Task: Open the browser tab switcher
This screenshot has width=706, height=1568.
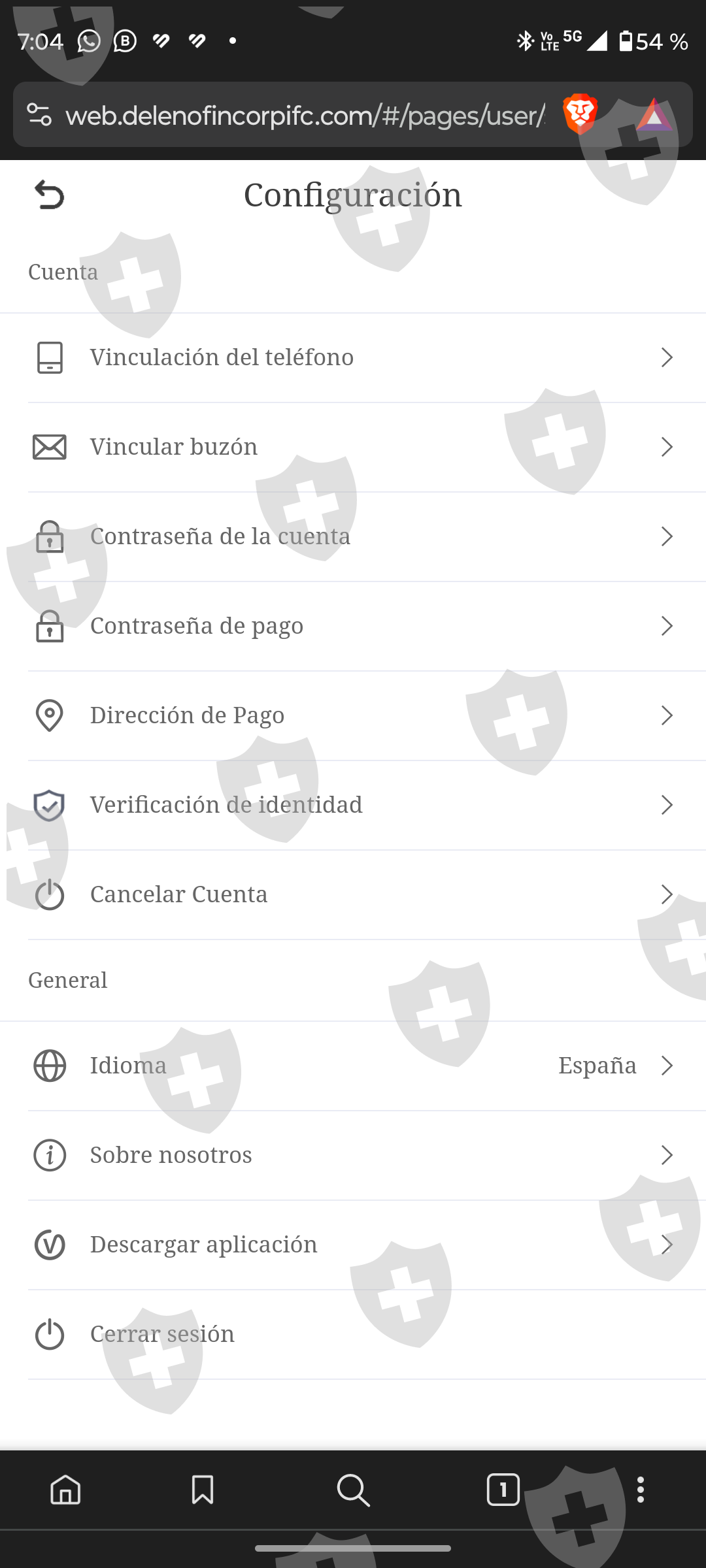Action: point(503,1490)
